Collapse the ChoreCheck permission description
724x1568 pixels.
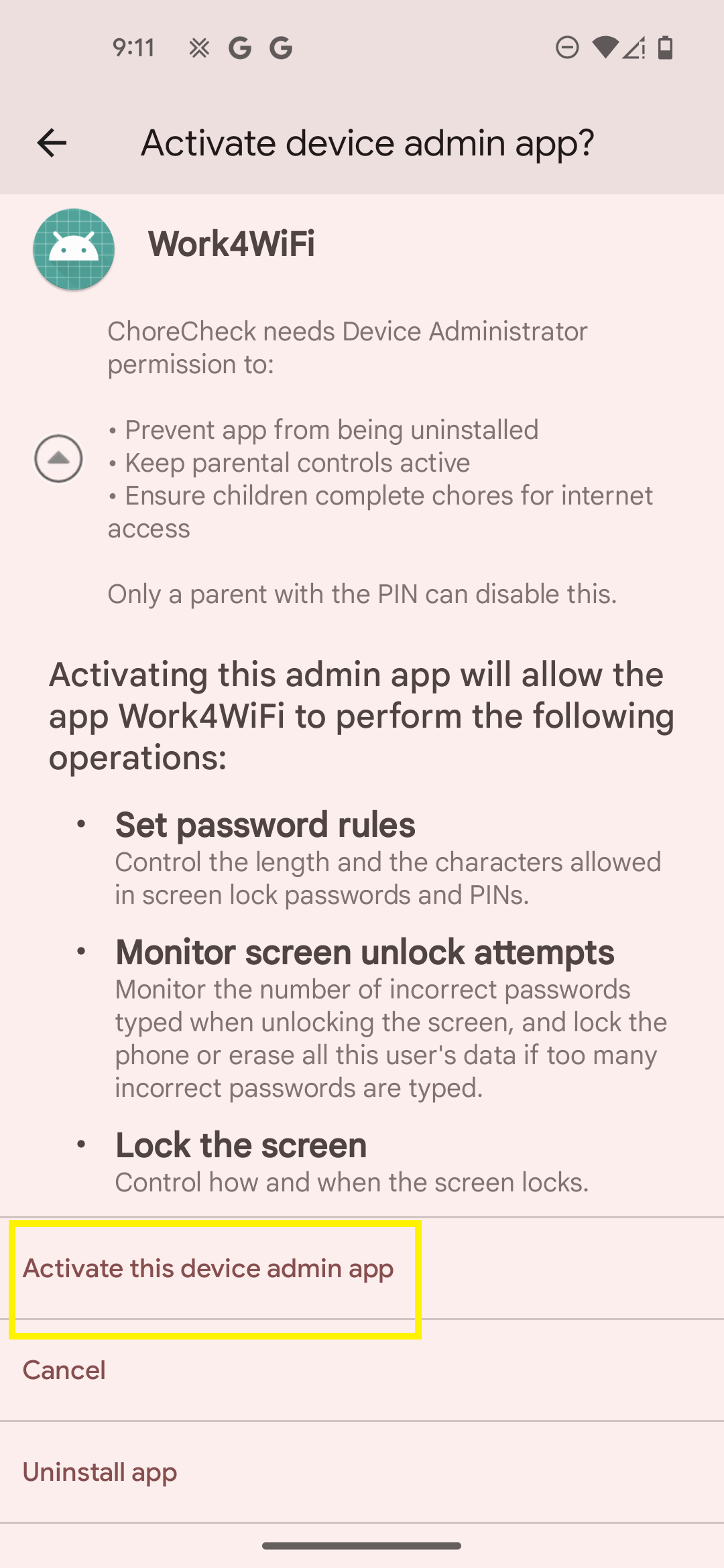59,459
